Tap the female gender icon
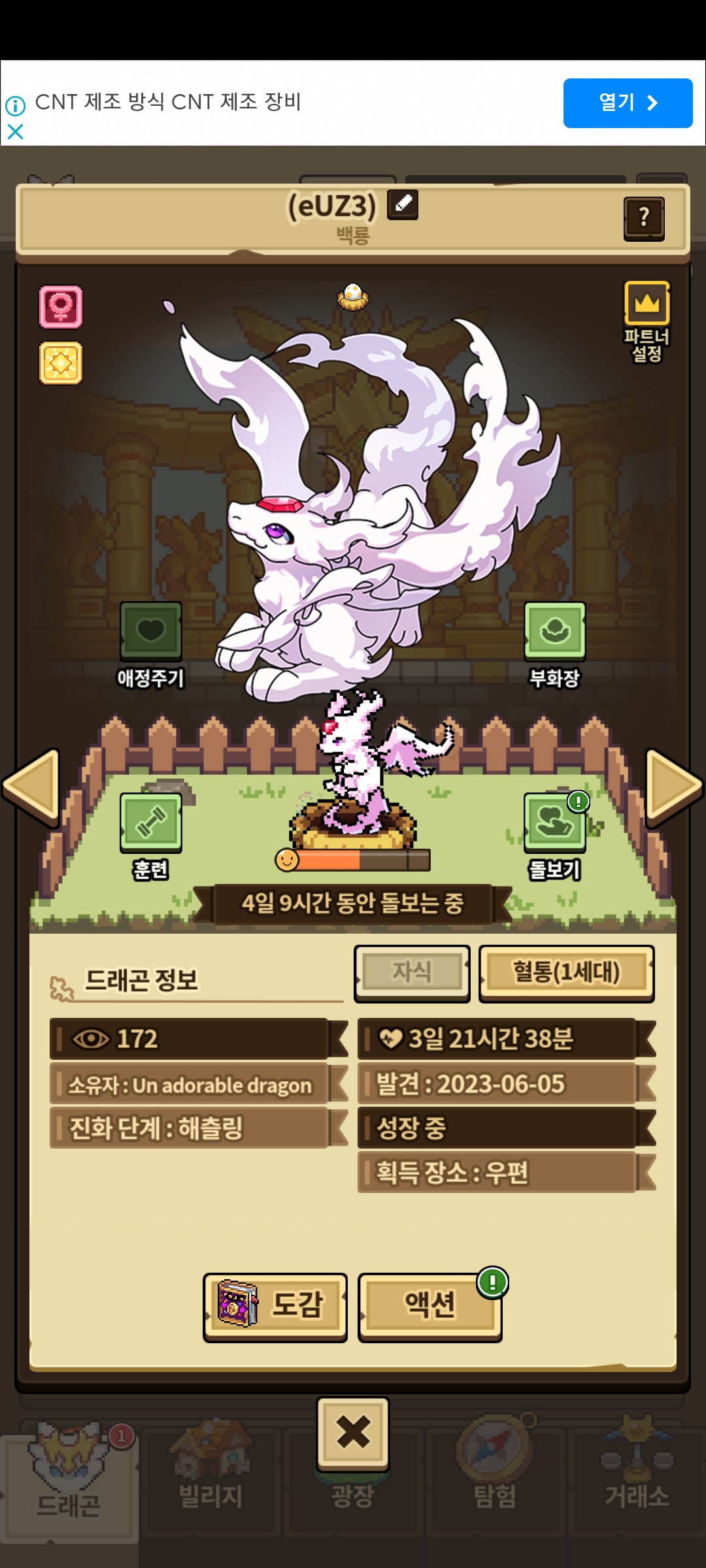 pyautogui.click(x=61, y=306)
